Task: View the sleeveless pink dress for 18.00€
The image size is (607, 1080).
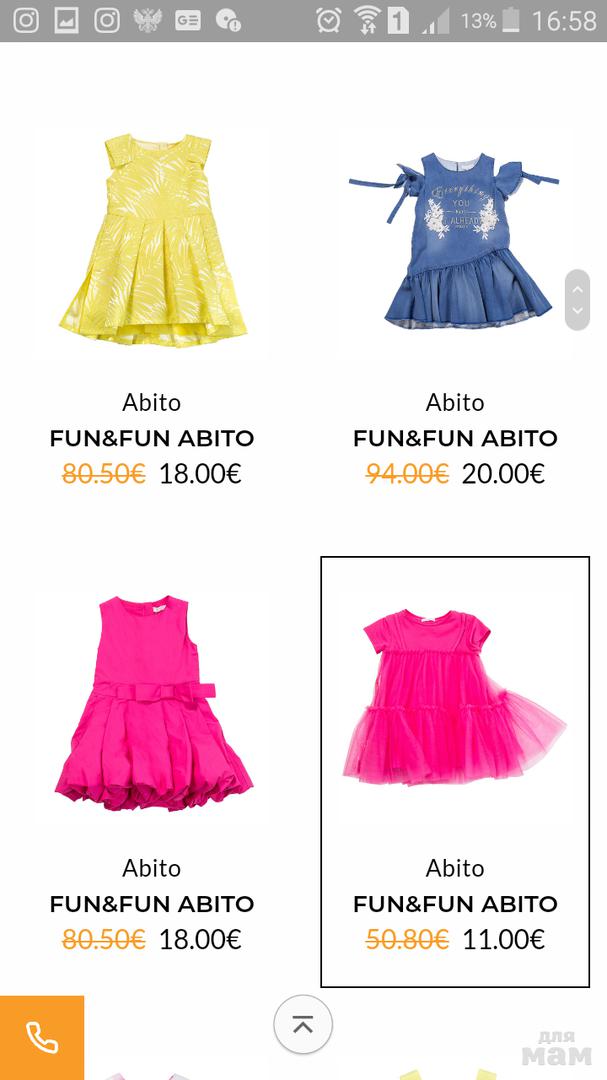Action: point(151,703)
